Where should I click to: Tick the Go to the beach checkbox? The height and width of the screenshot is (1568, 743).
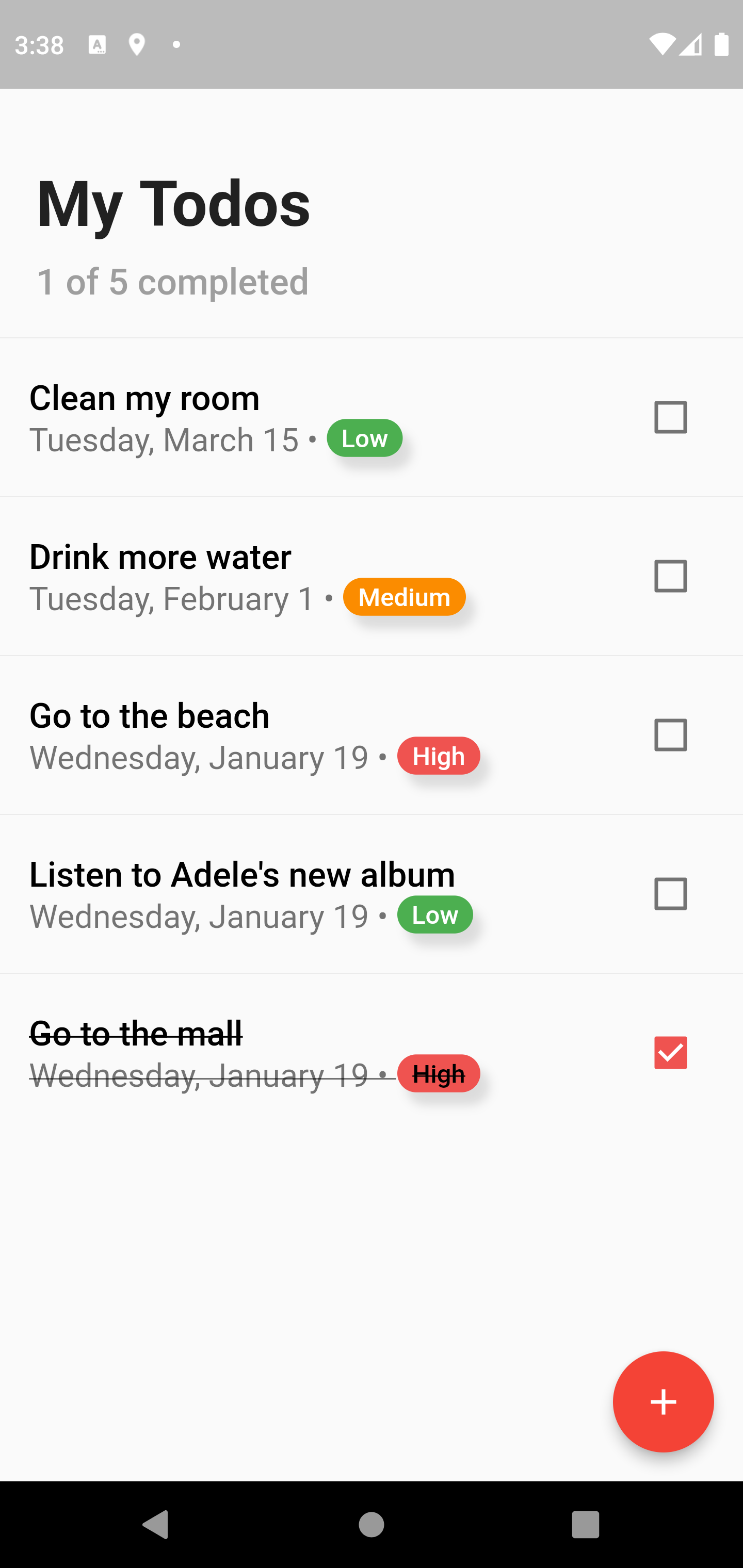coord(670,736)
